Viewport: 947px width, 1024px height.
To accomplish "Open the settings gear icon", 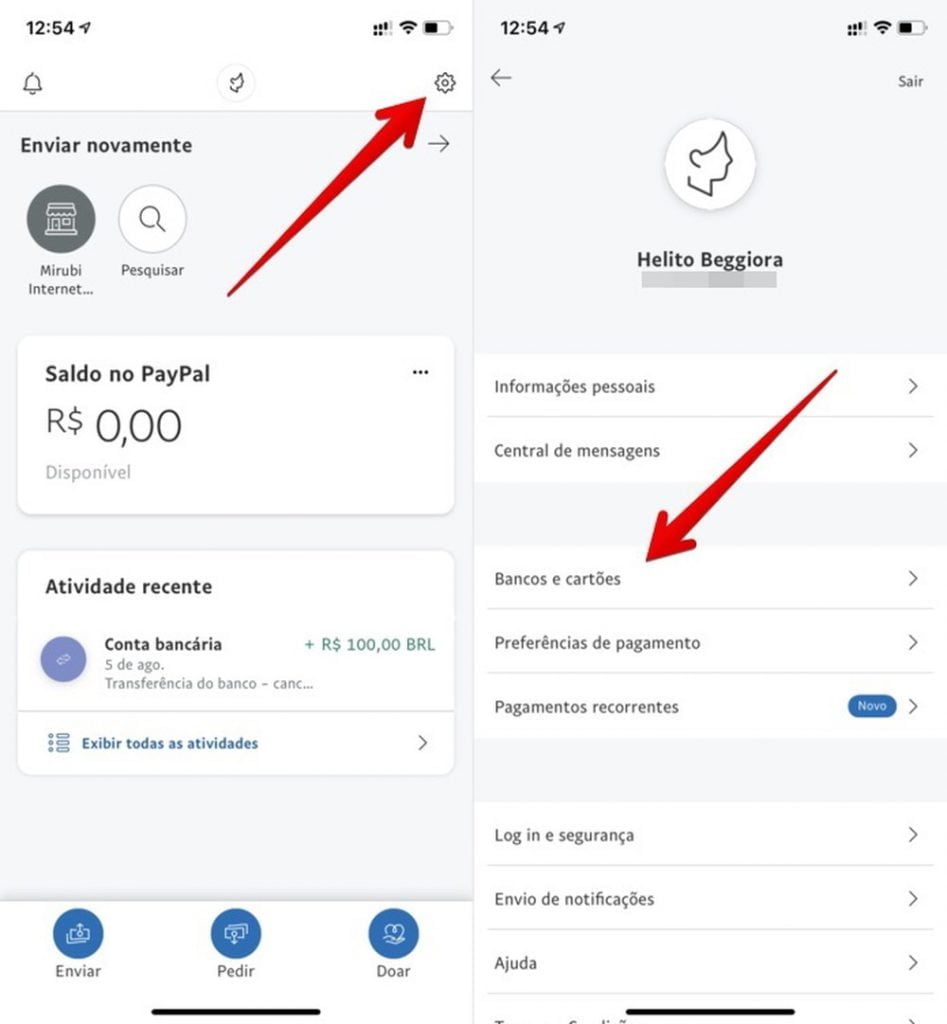I will click(445, 83).
